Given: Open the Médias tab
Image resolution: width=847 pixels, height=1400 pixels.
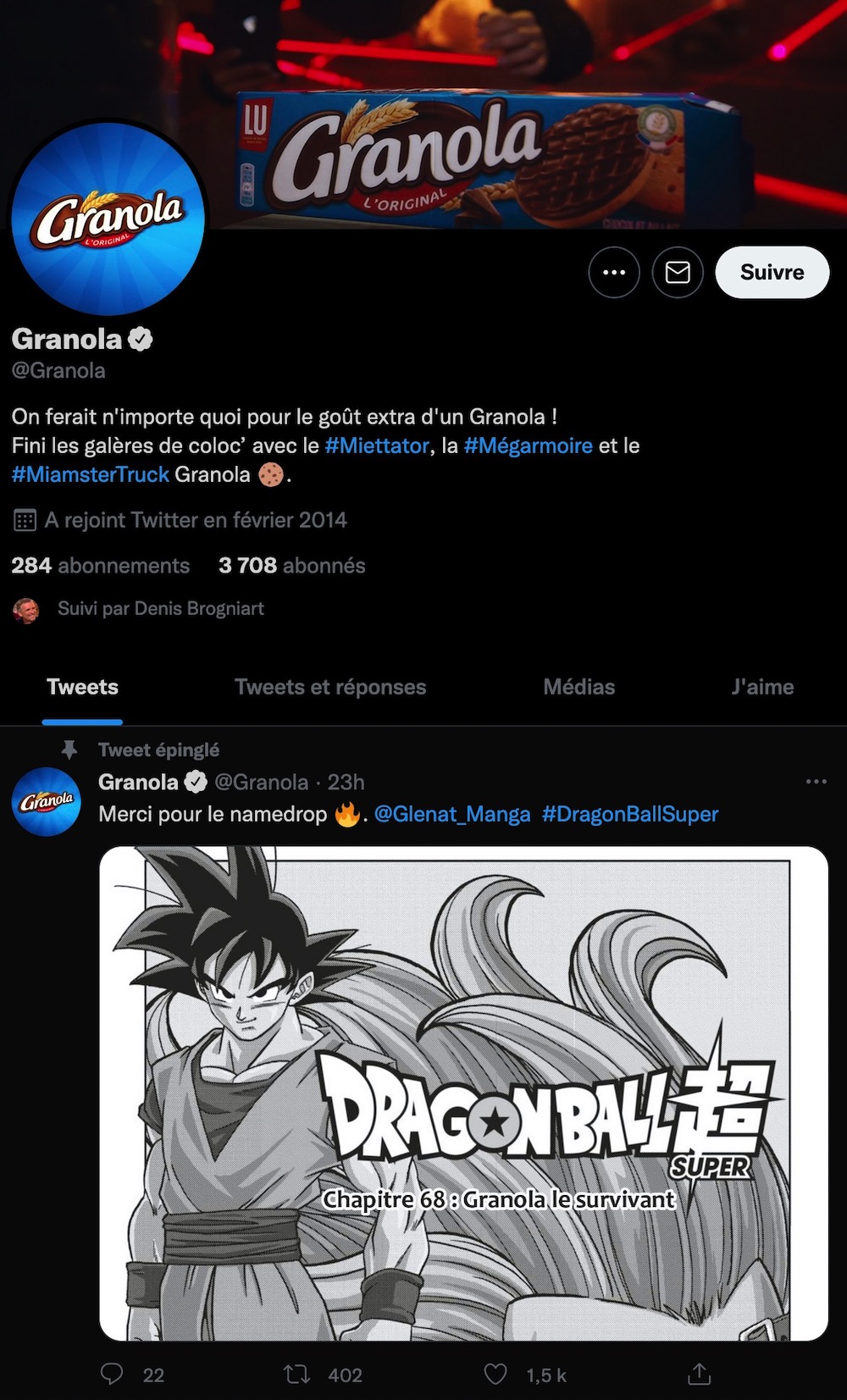Looking at the screenshot, I should [x=579, y=687].
